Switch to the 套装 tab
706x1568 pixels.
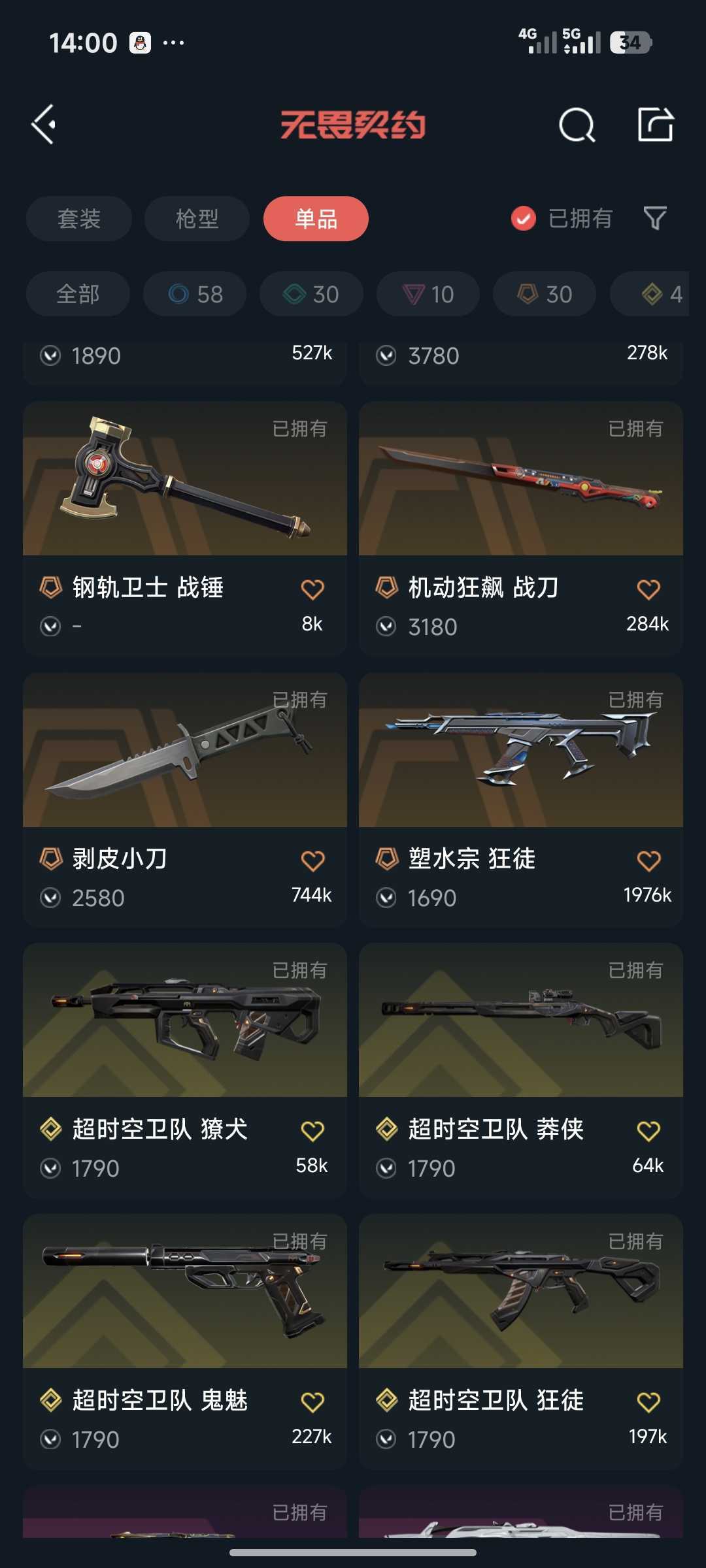[x=78, y=219]
